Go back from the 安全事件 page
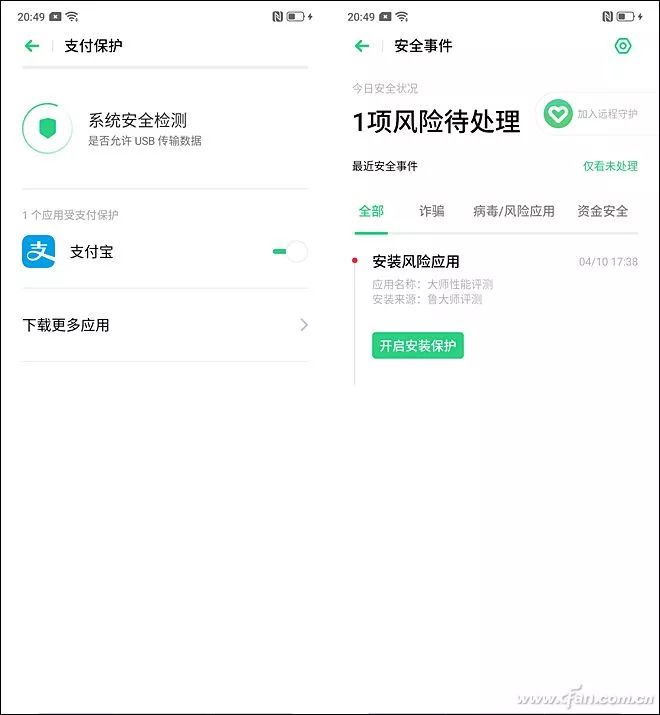Image resolution: width=660 pixels, height=715 pixels. click(x=362, y=46)
